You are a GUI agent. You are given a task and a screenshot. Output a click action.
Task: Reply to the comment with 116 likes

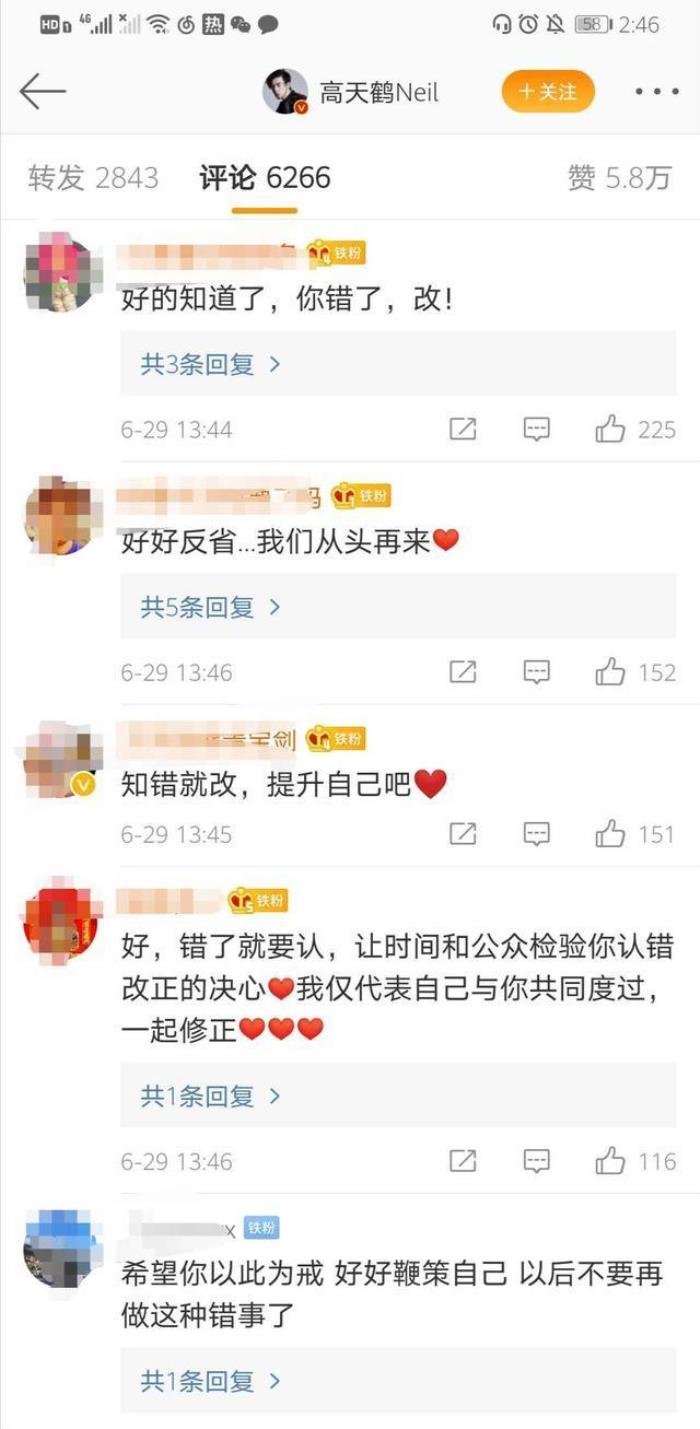pyautogui.click(x=537, y=1161)
